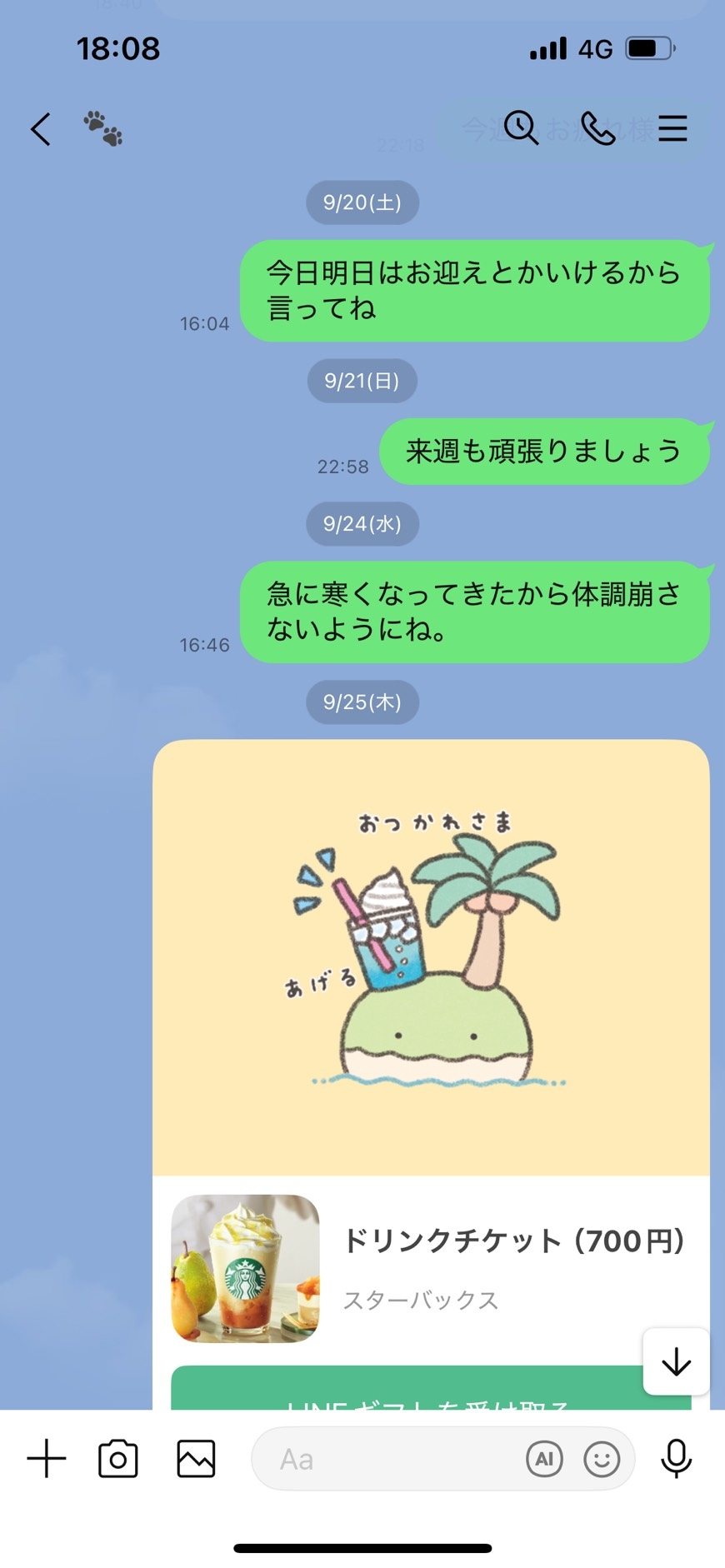The width and height of the screenshot is (725, 1568).
Task: Start a voice call
Action: [x=597, y=128]
